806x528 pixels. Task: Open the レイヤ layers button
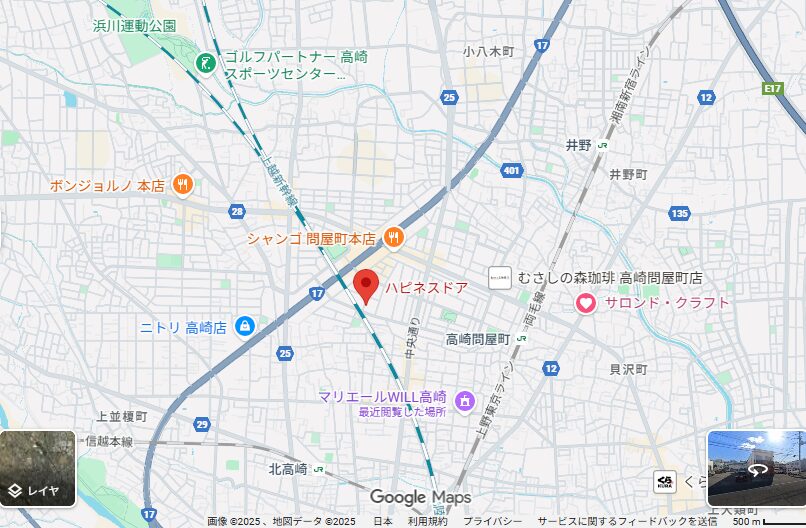[x=38, y=468]
